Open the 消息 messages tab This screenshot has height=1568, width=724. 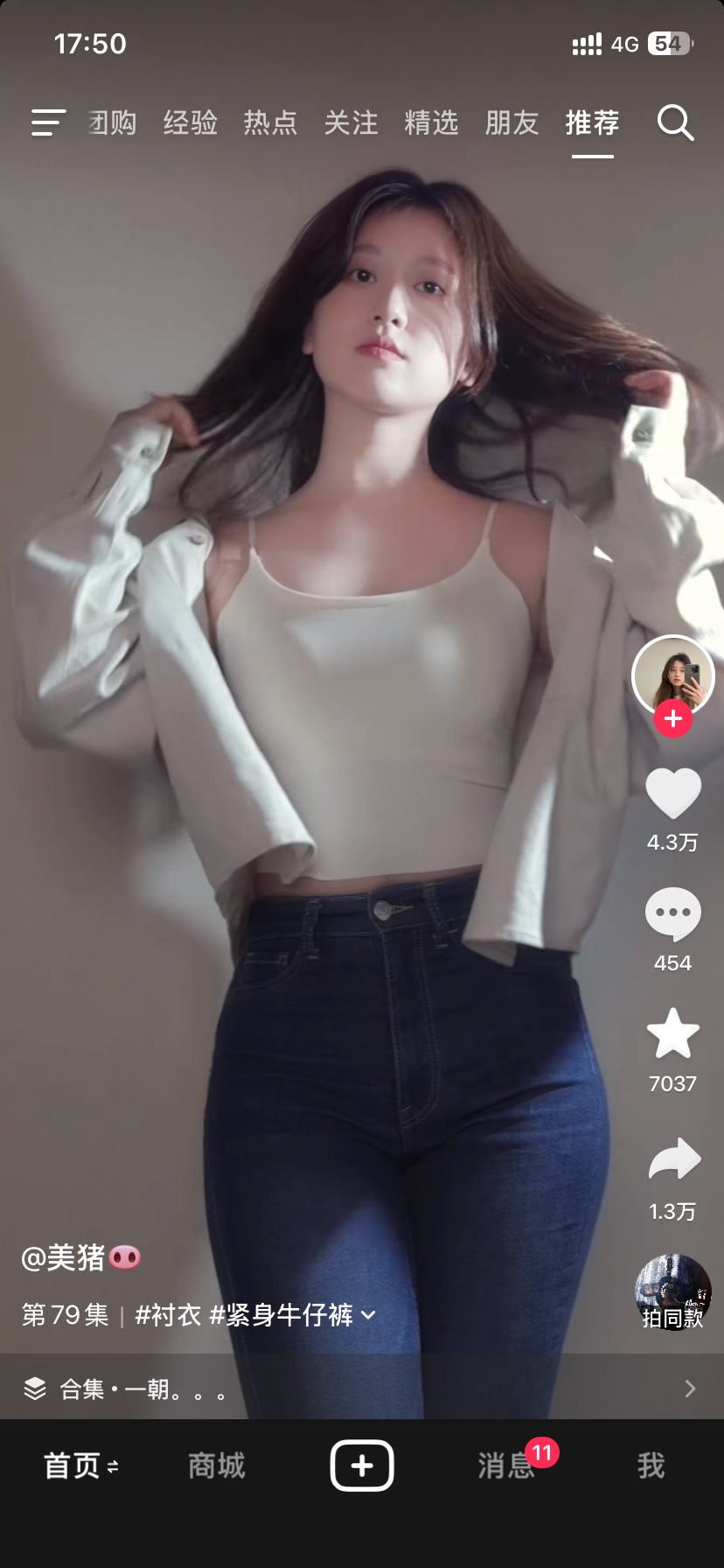click(507, 1466)
